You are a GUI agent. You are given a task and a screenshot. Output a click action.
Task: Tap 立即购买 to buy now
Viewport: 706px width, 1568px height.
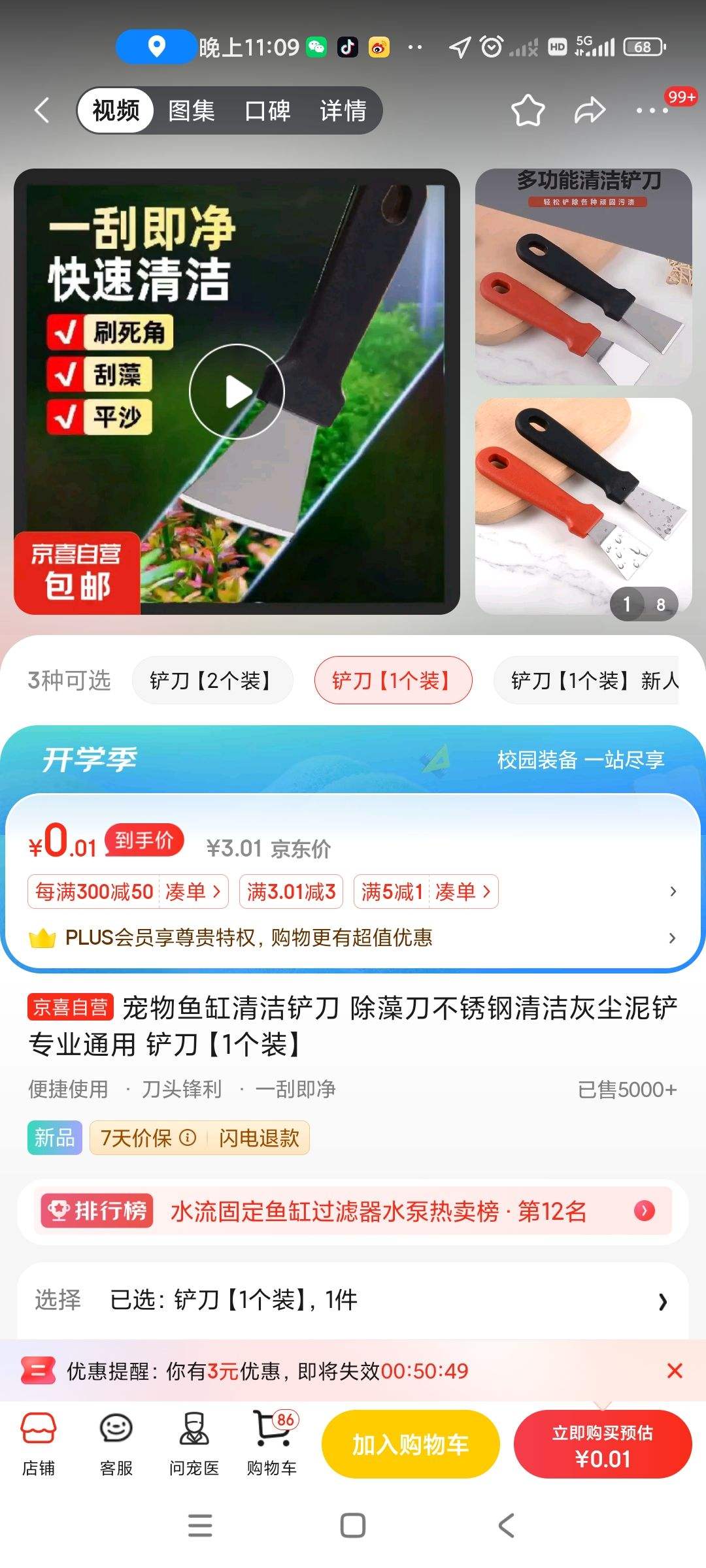click(x=602, y=1444)
